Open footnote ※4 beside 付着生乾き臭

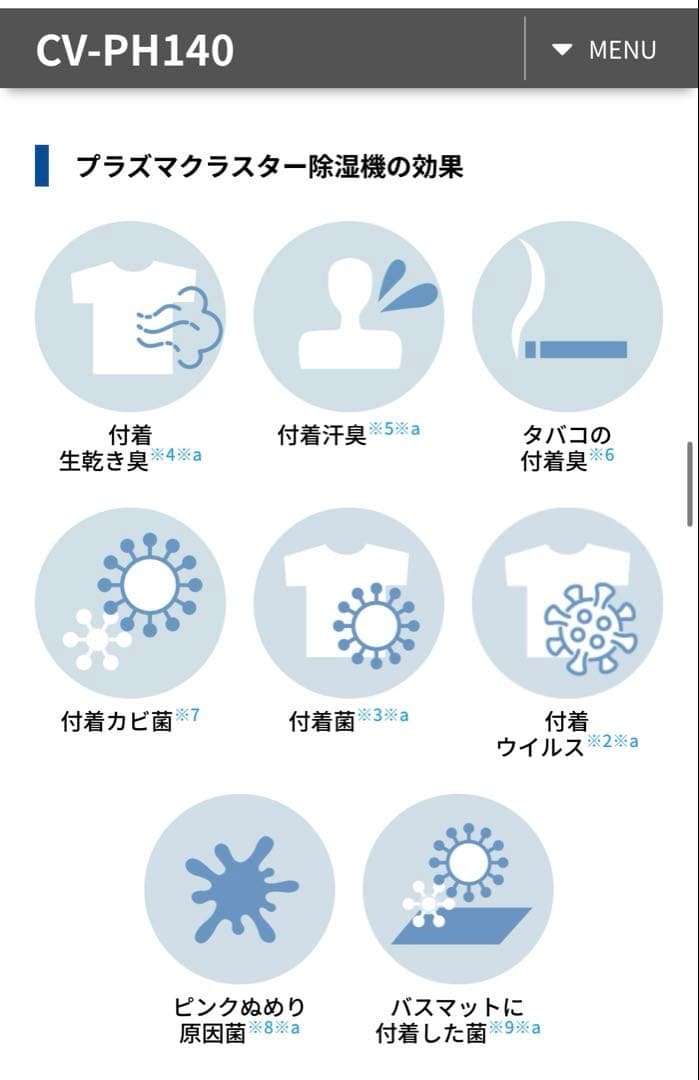(x=163, y=455)
